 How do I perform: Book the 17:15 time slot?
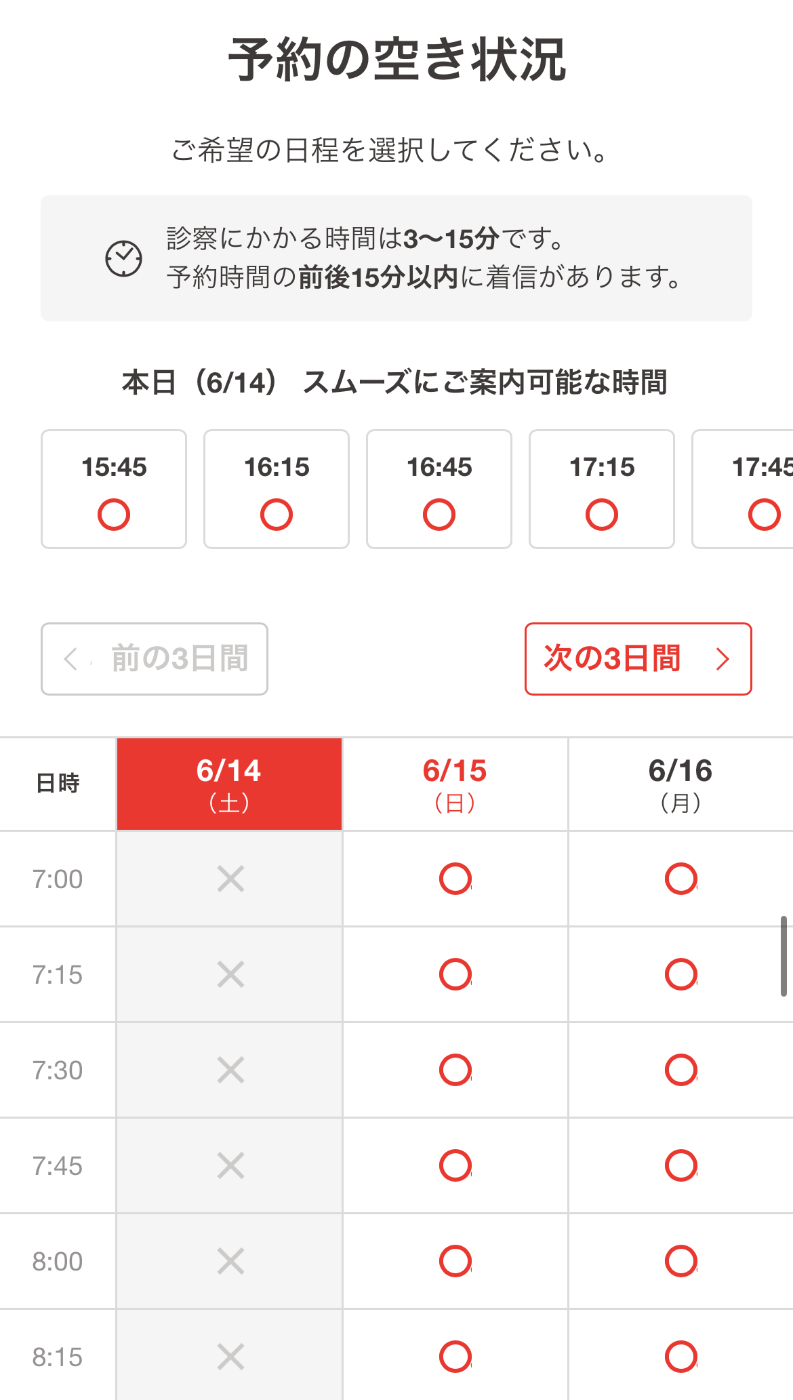click(x=602, y=489)
